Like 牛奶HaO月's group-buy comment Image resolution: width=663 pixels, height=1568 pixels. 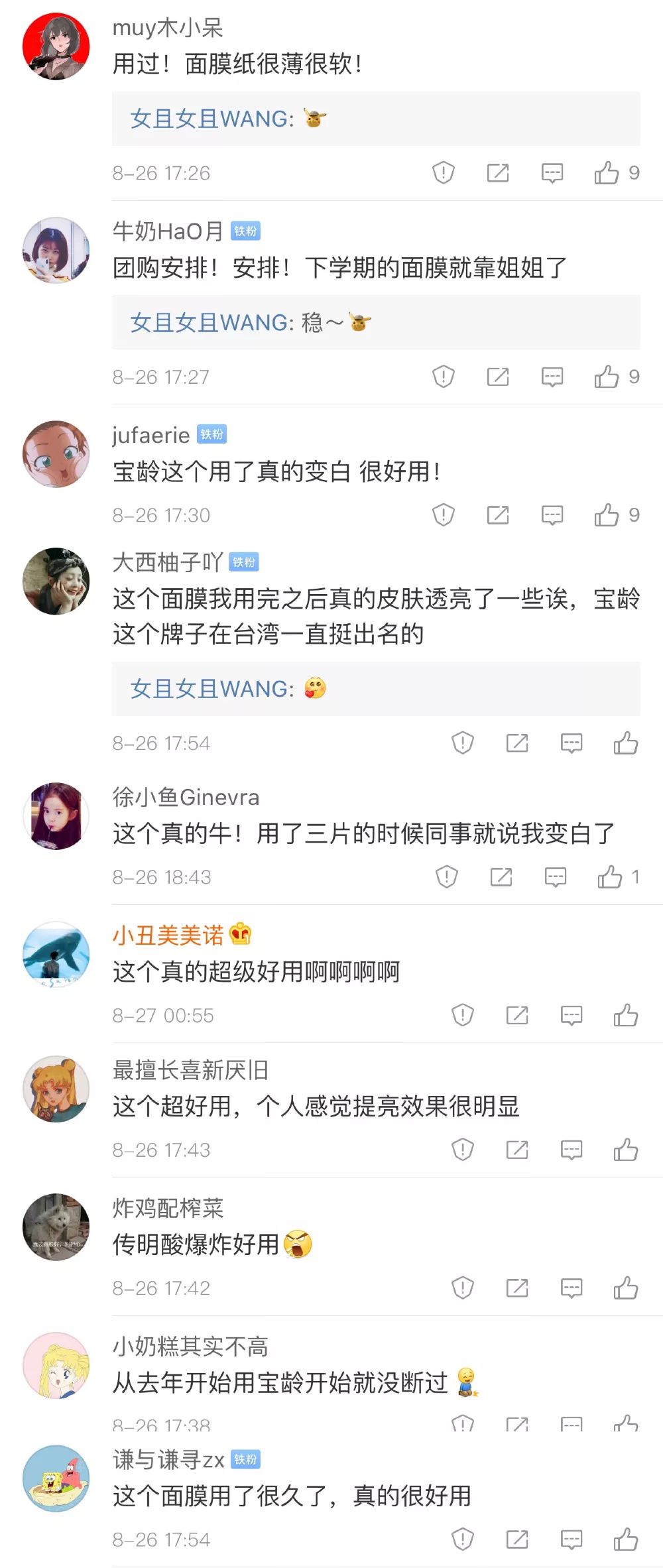click(605, 377)
